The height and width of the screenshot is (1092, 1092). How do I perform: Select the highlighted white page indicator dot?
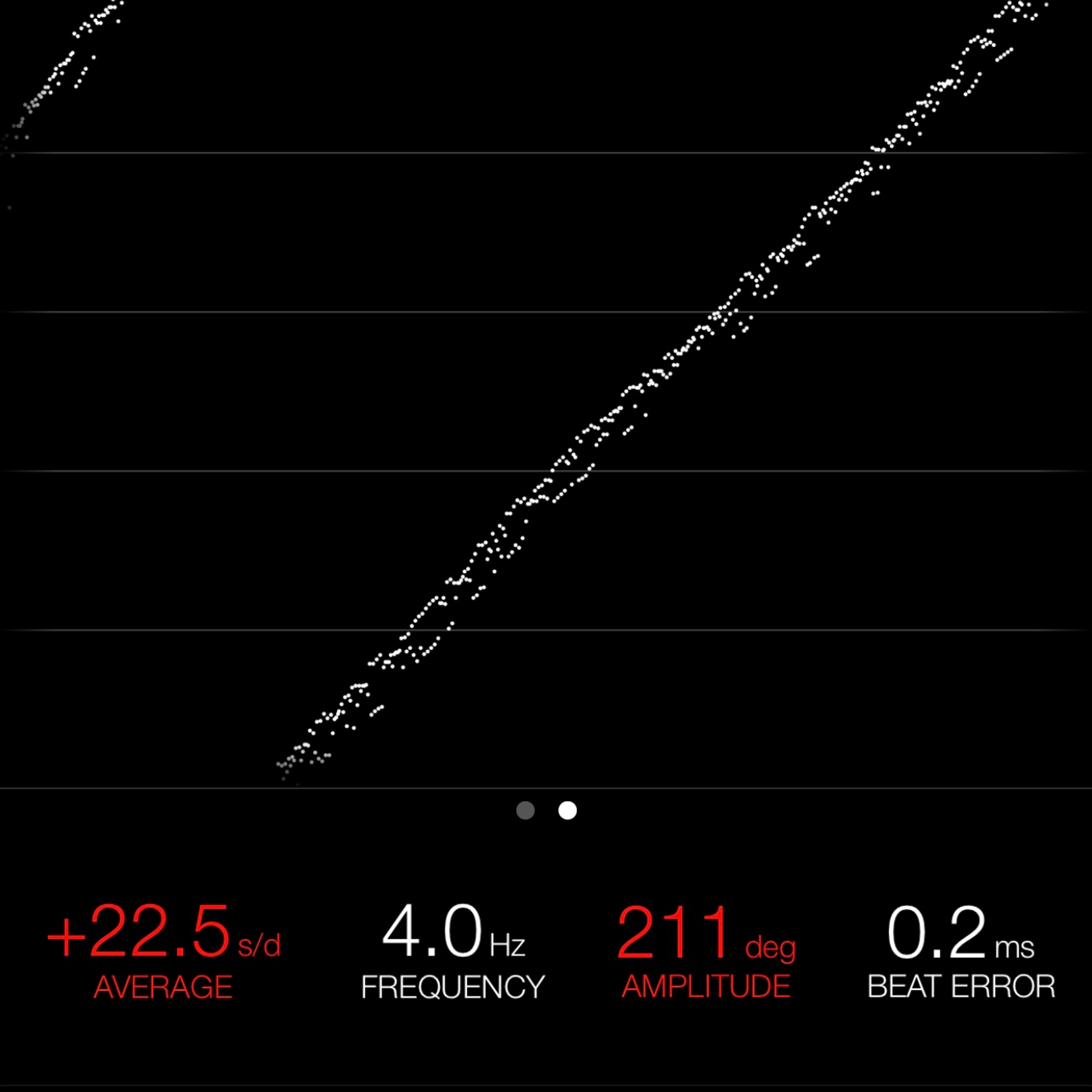568,810
